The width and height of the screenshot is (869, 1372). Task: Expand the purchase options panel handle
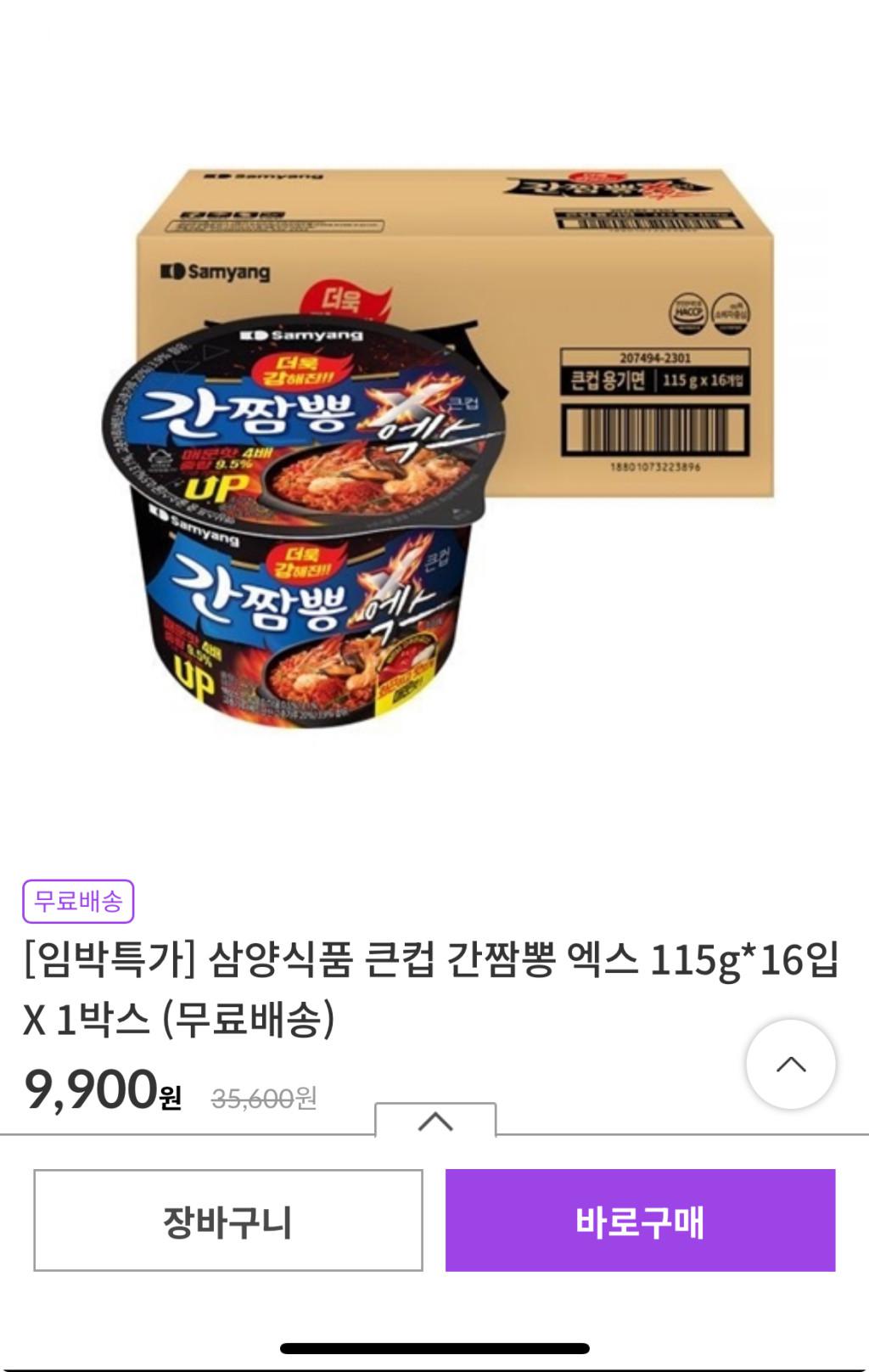point(435,1121)
